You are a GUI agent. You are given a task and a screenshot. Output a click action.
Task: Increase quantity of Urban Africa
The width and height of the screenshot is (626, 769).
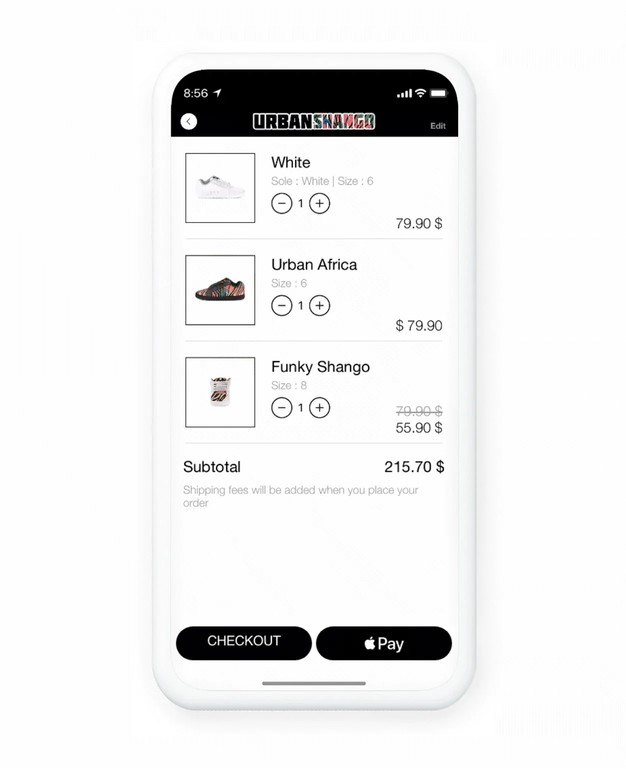tap(319, 306)
